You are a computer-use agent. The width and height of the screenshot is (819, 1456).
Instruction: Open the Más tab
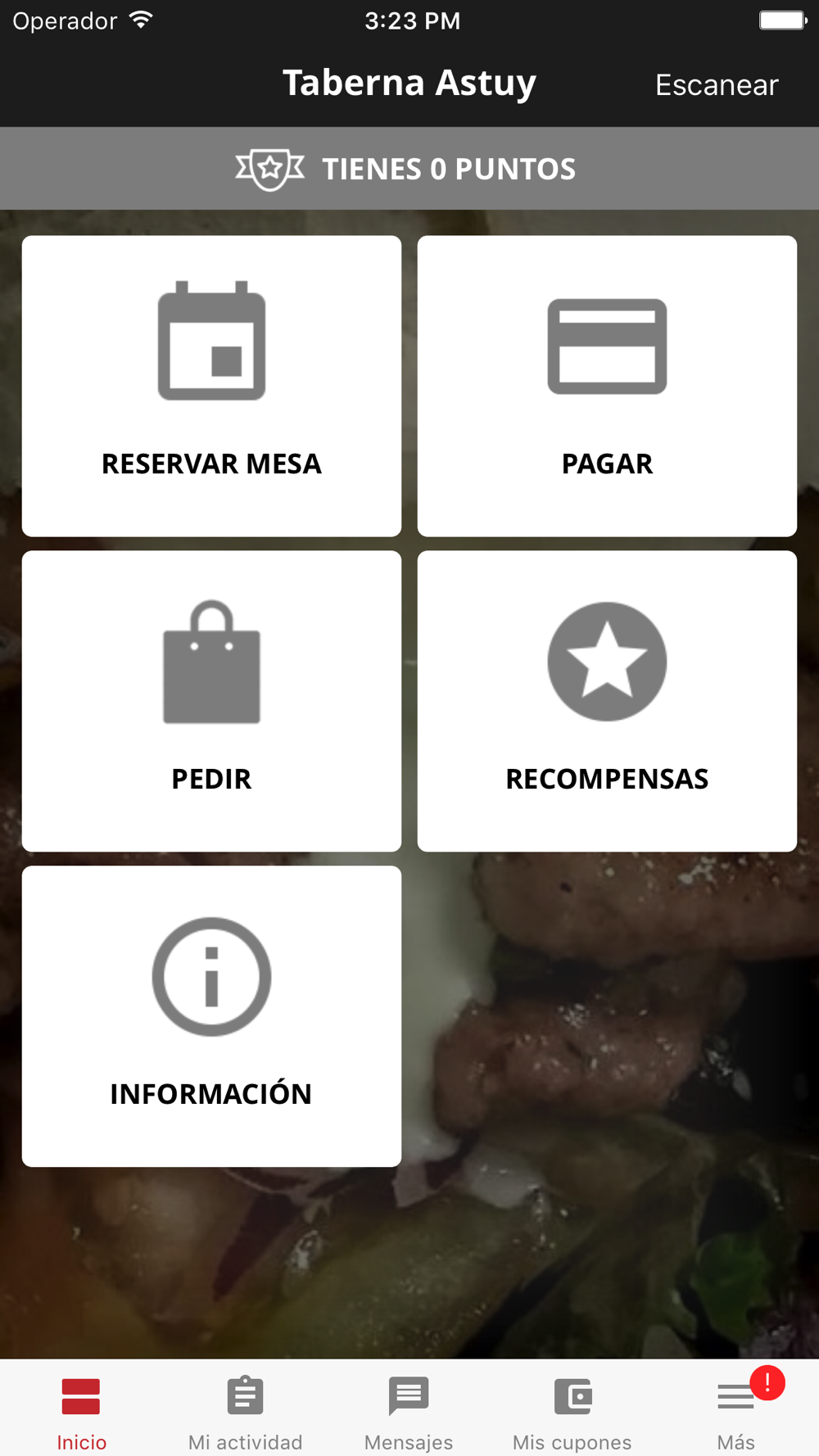tap(735, 1412)
